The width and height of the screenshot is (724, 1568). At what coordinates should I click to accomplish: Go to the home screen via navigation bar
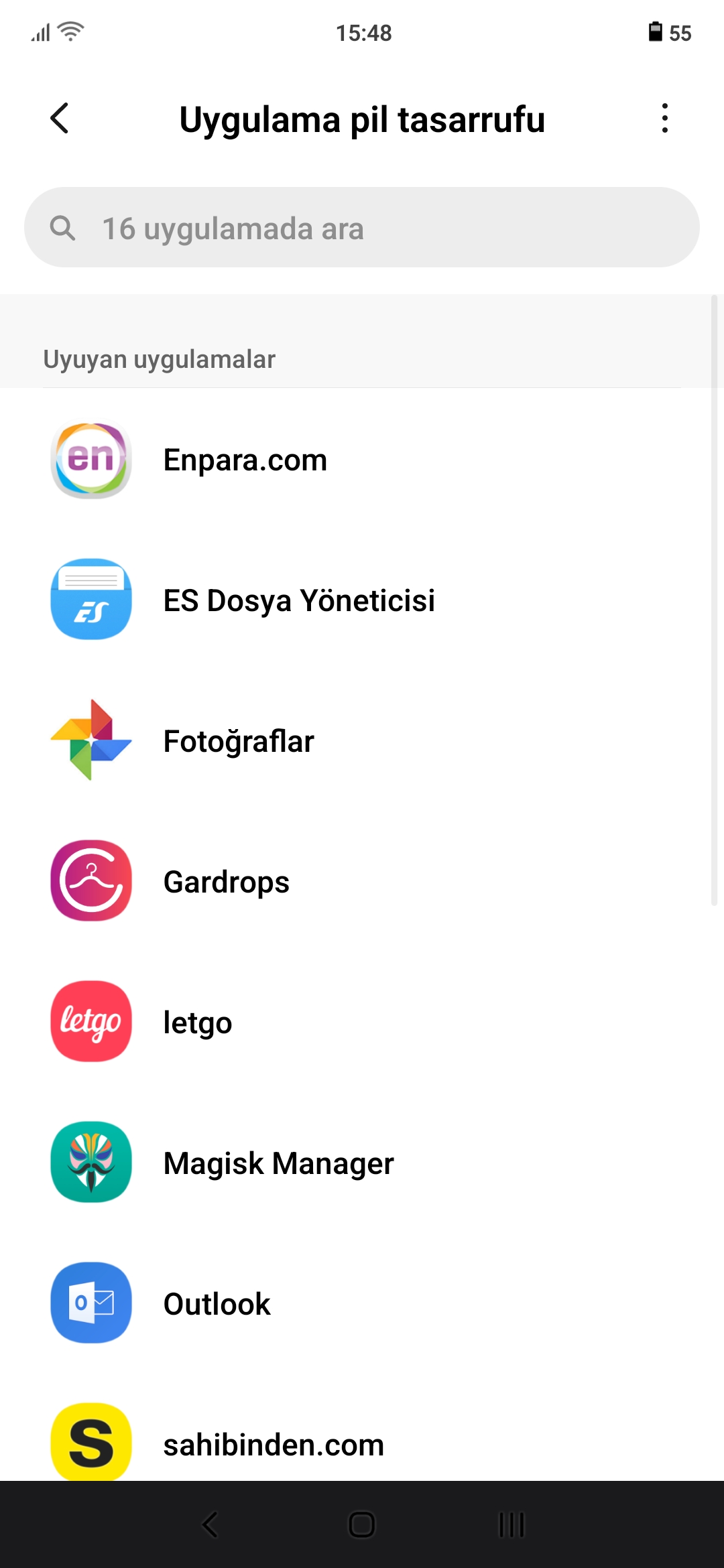click(362, 1524)
